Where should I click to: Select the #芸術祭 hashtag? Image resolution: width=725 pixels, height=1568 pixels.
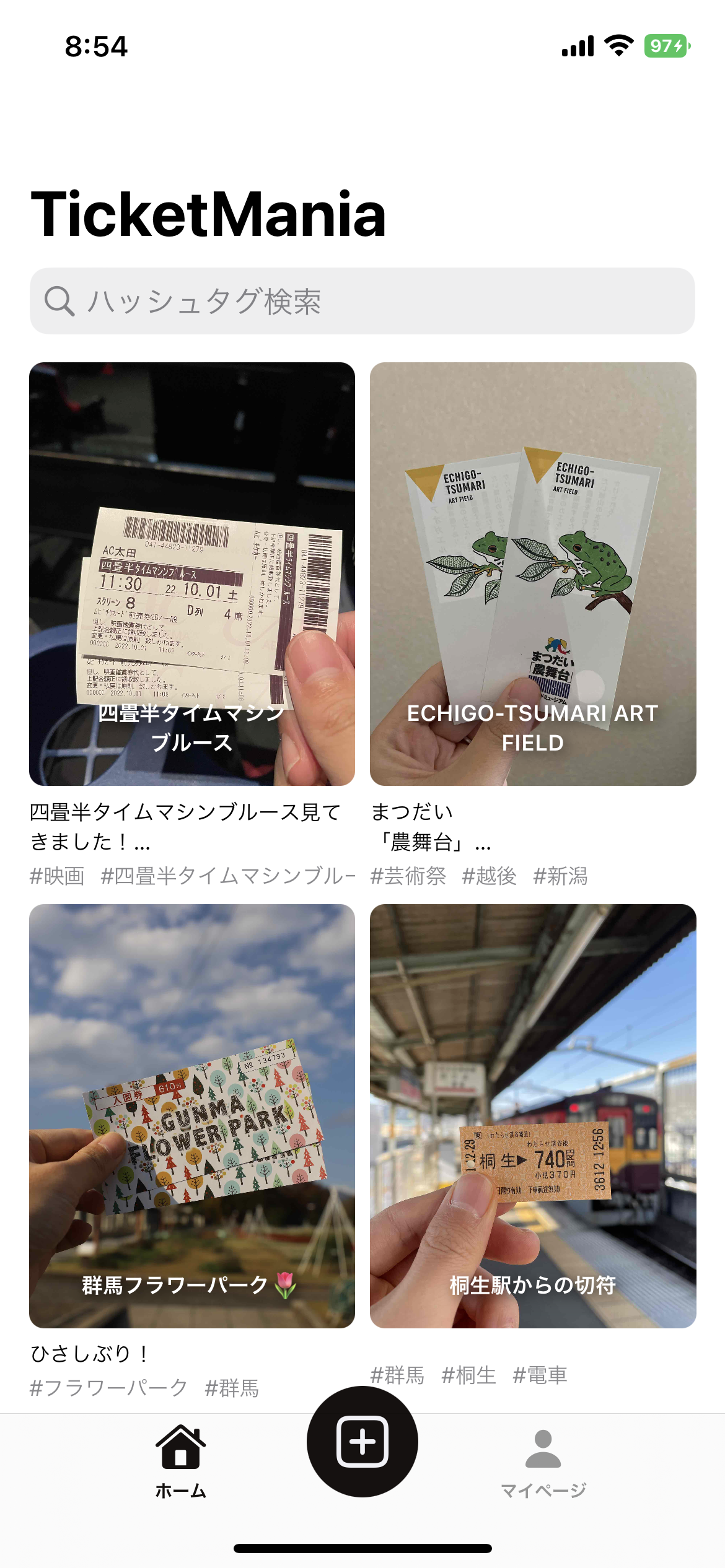pos(408,876)
